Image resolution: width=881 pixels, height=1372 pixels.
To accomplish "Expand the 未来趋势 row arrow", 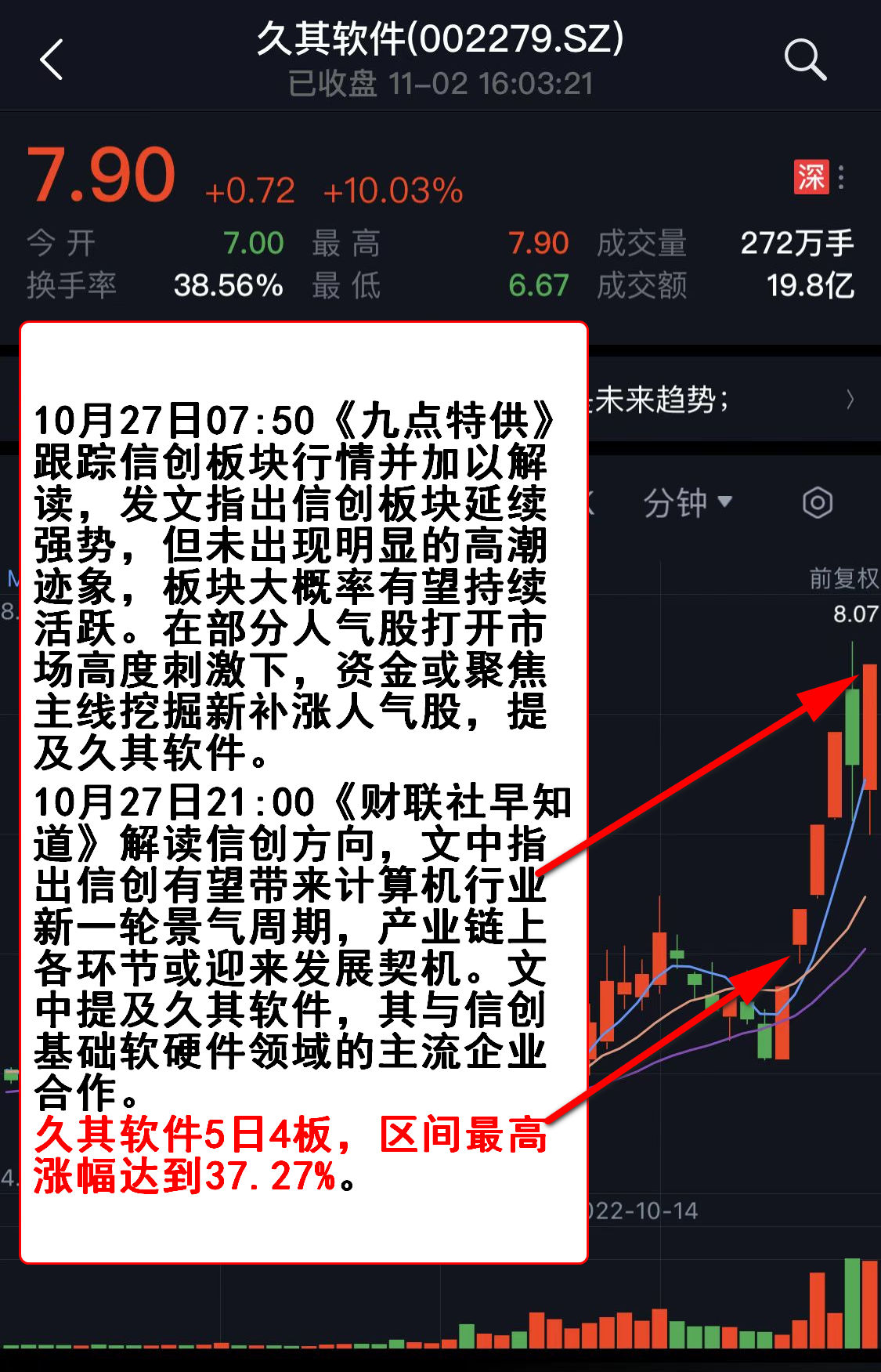I will point(850,400).
